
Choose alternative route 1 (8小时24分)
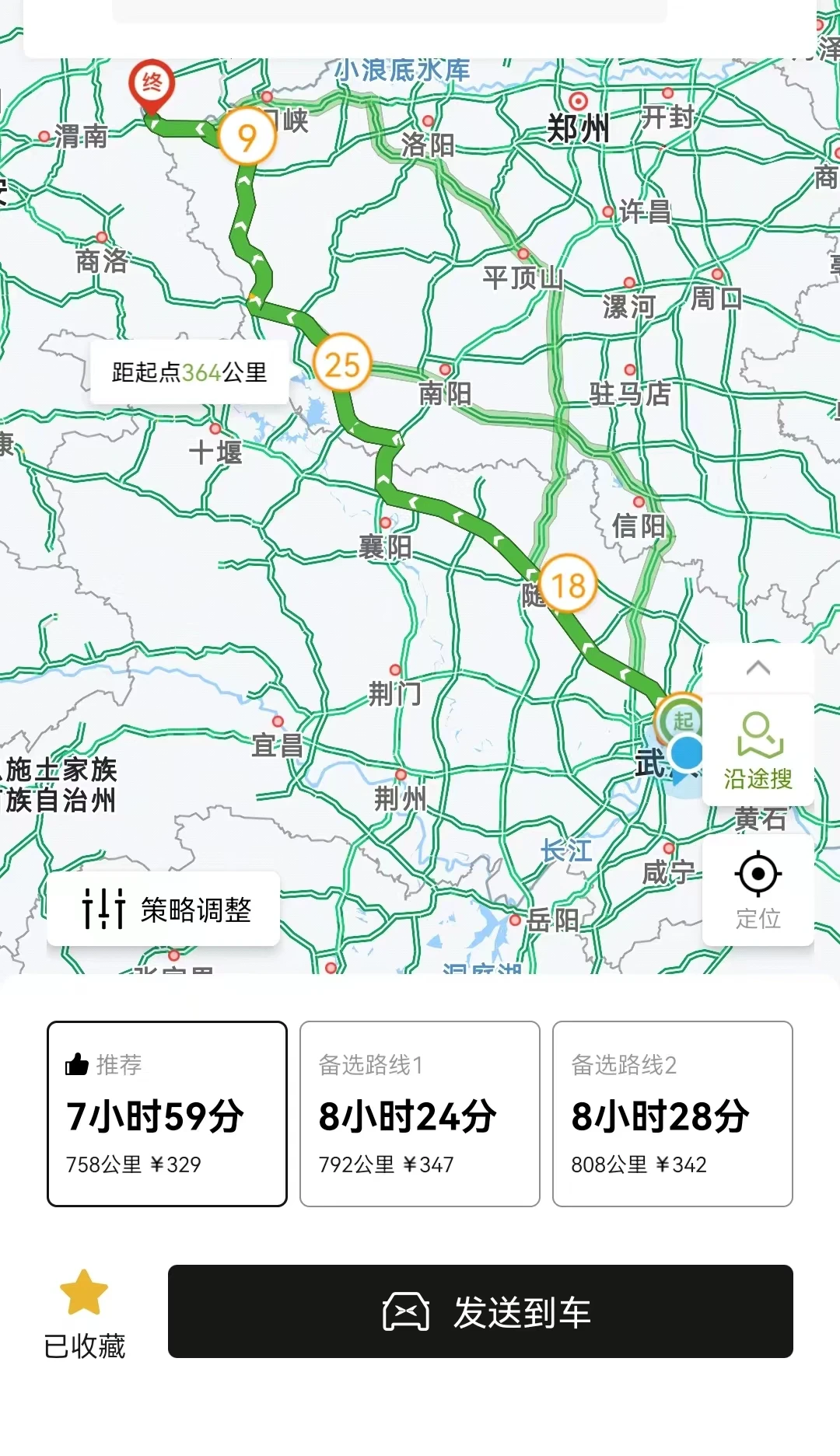point(420,1113)
